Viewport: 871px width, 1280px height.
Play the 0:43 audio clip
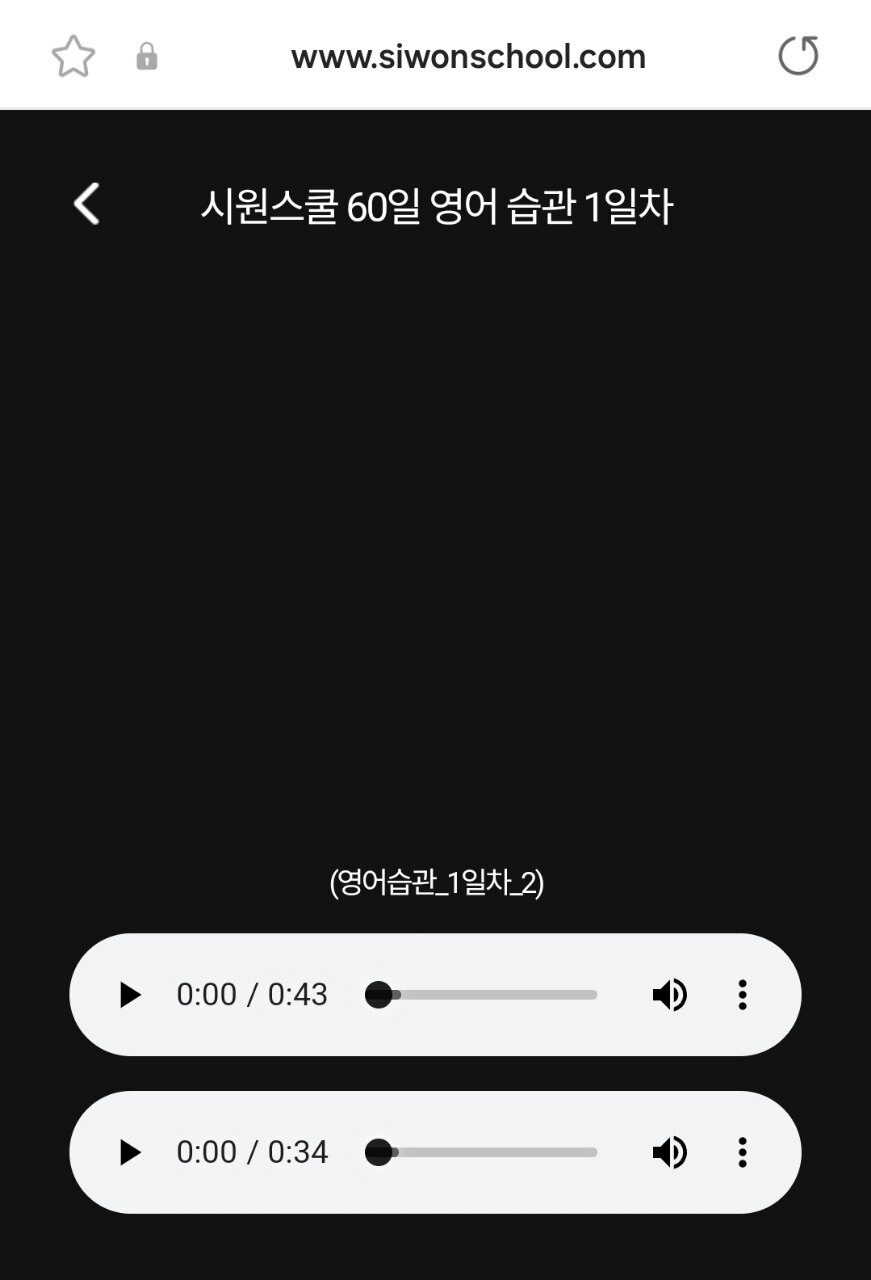pyautogui.click(x=130, y=995)
